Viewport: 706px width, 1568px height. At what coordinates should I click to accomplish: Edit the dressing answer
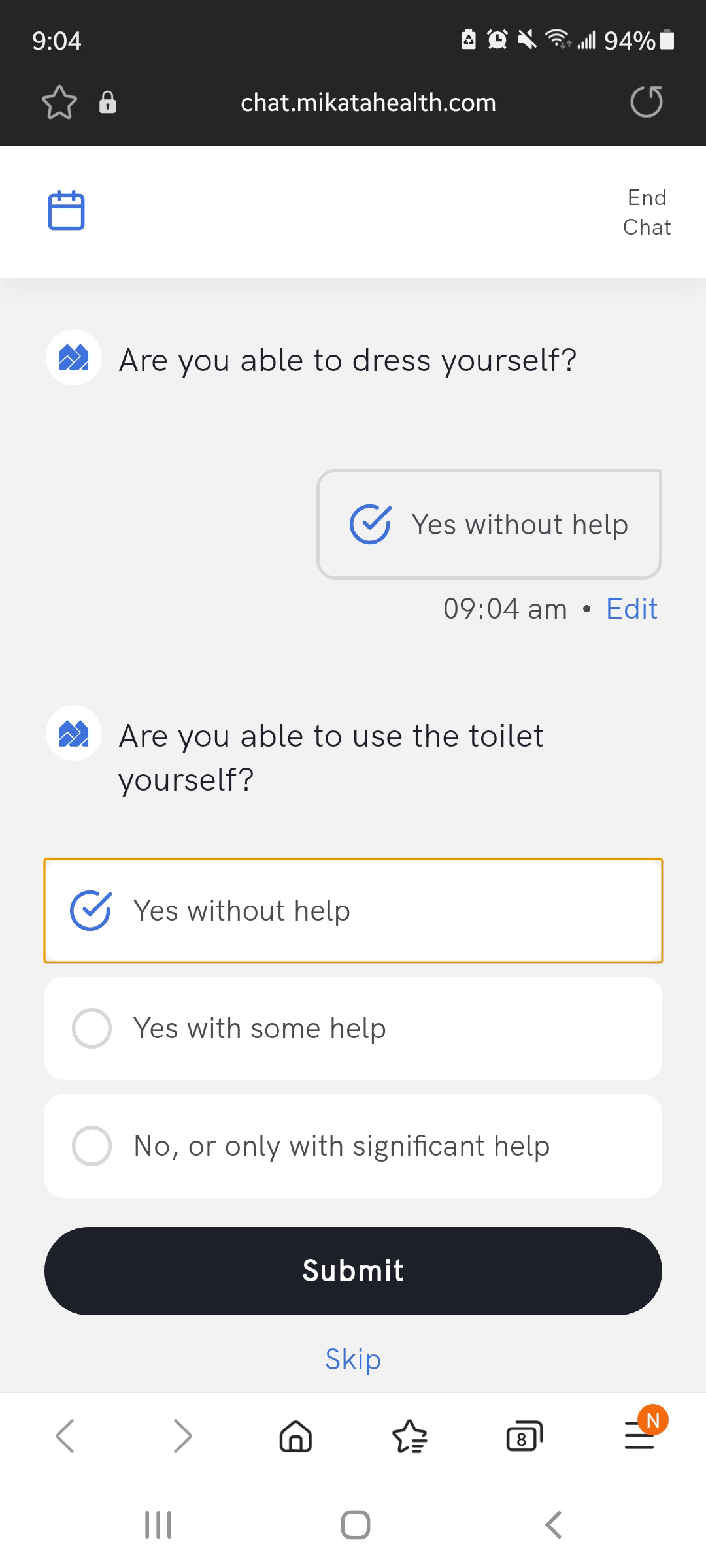631,609
